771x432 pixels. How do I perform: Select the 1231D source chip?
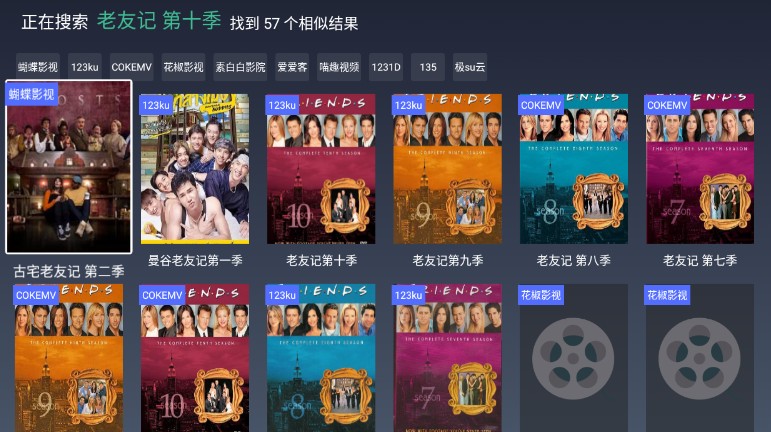point(386,67)
